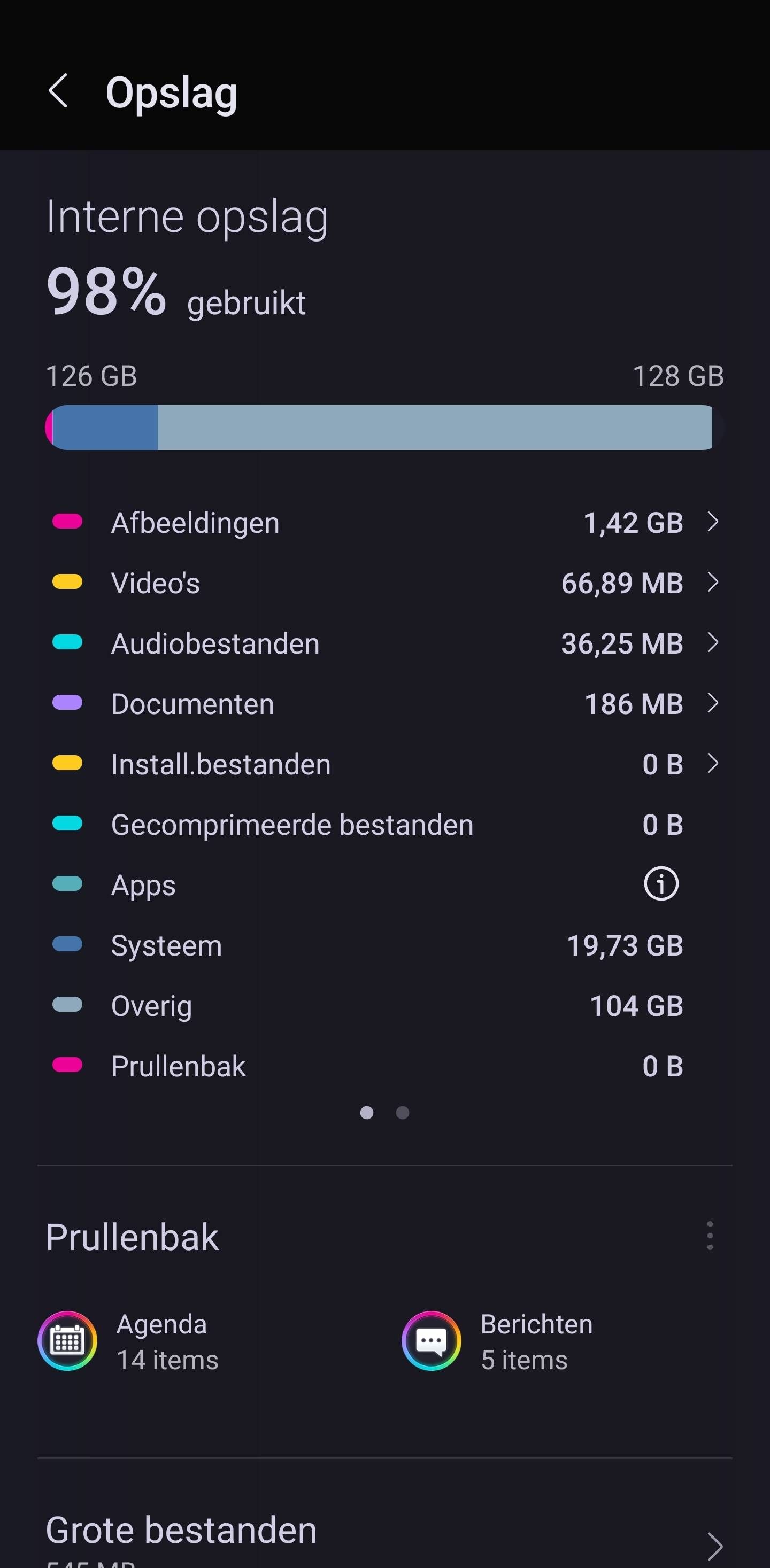The width and height of the screenshot is (770, 1568).
Task: Select the first page indicator dot
Action: tap(367, 1113)
